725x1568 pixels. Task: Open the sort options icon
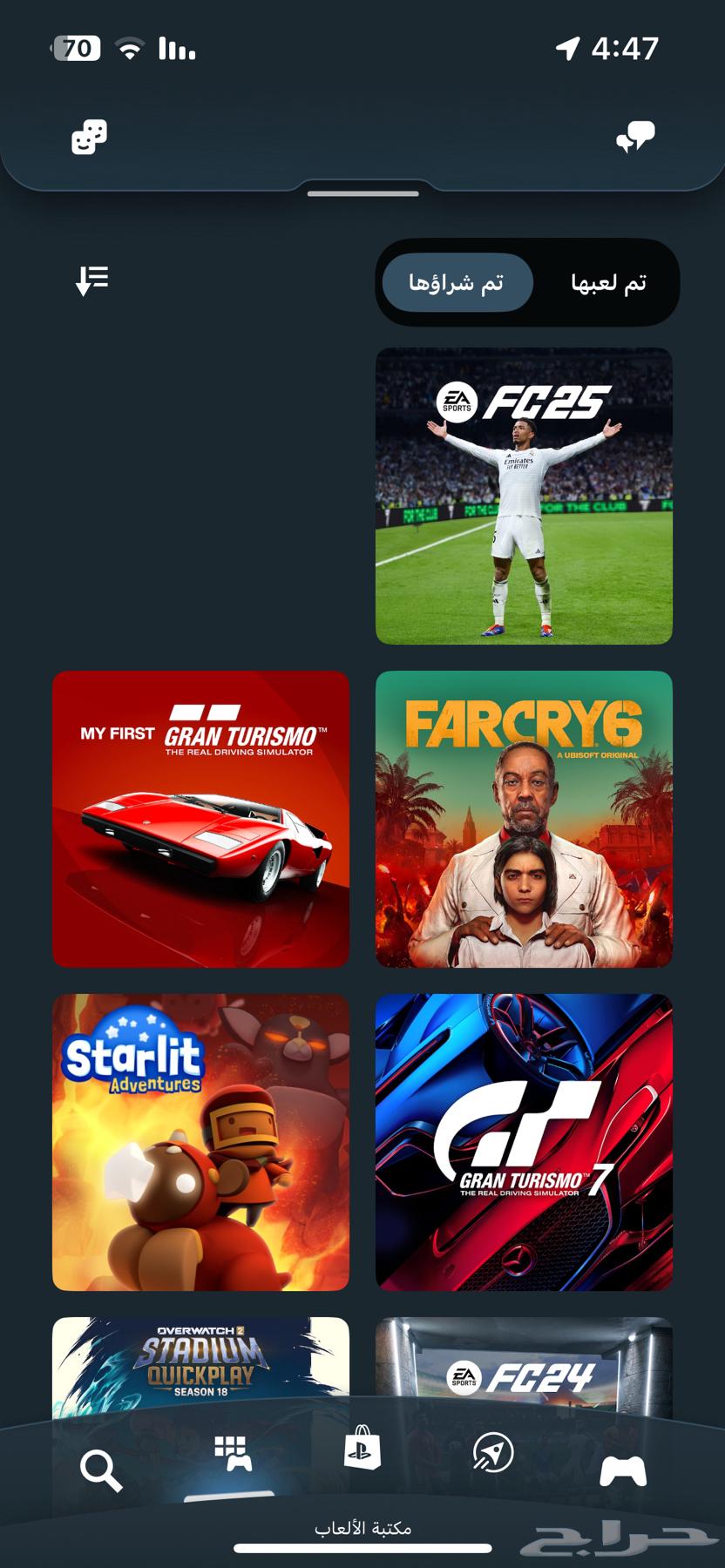[x=91, y=280]
